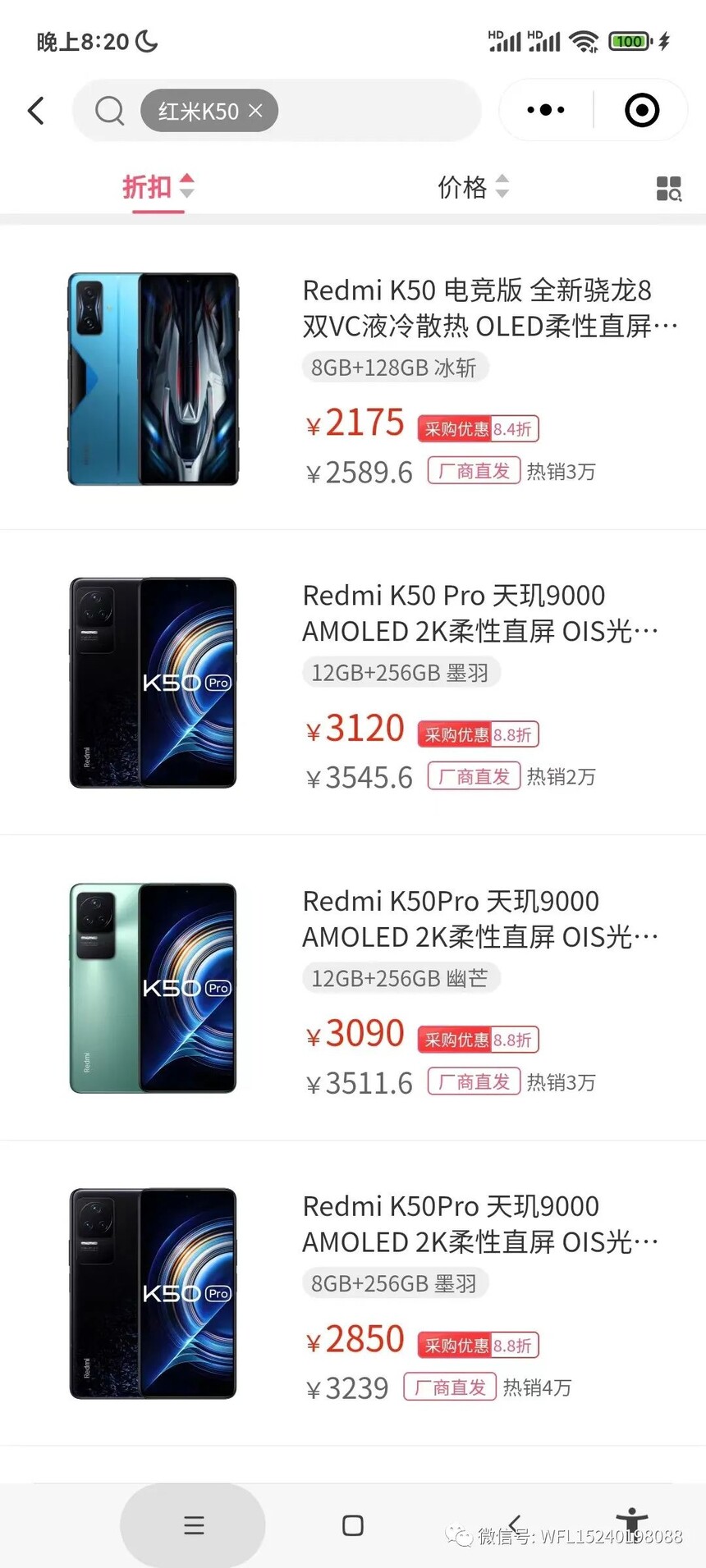
Task: Switch to the grid layout view
Action: pos(669,189)
